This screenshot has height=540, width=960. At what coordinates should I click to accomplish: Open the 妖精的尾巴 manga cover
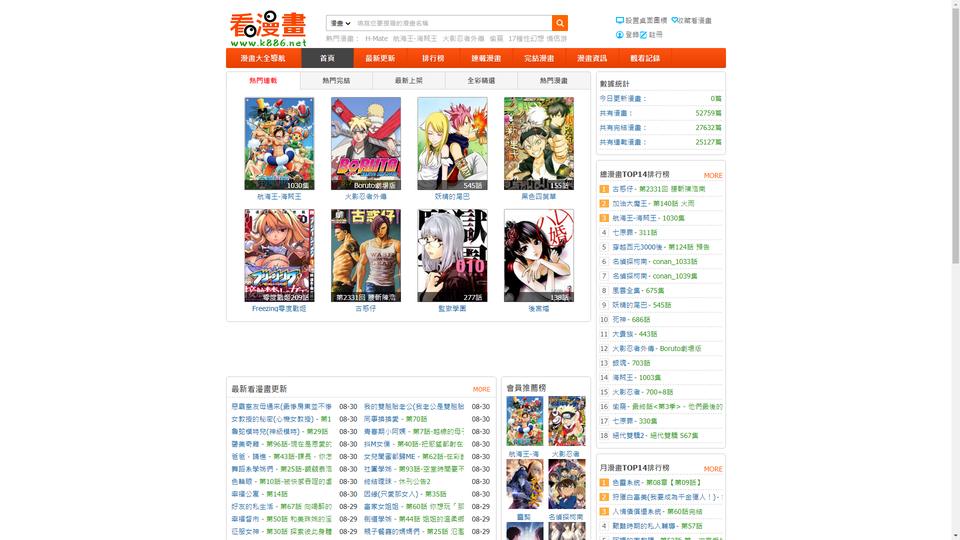coord(452,143)
